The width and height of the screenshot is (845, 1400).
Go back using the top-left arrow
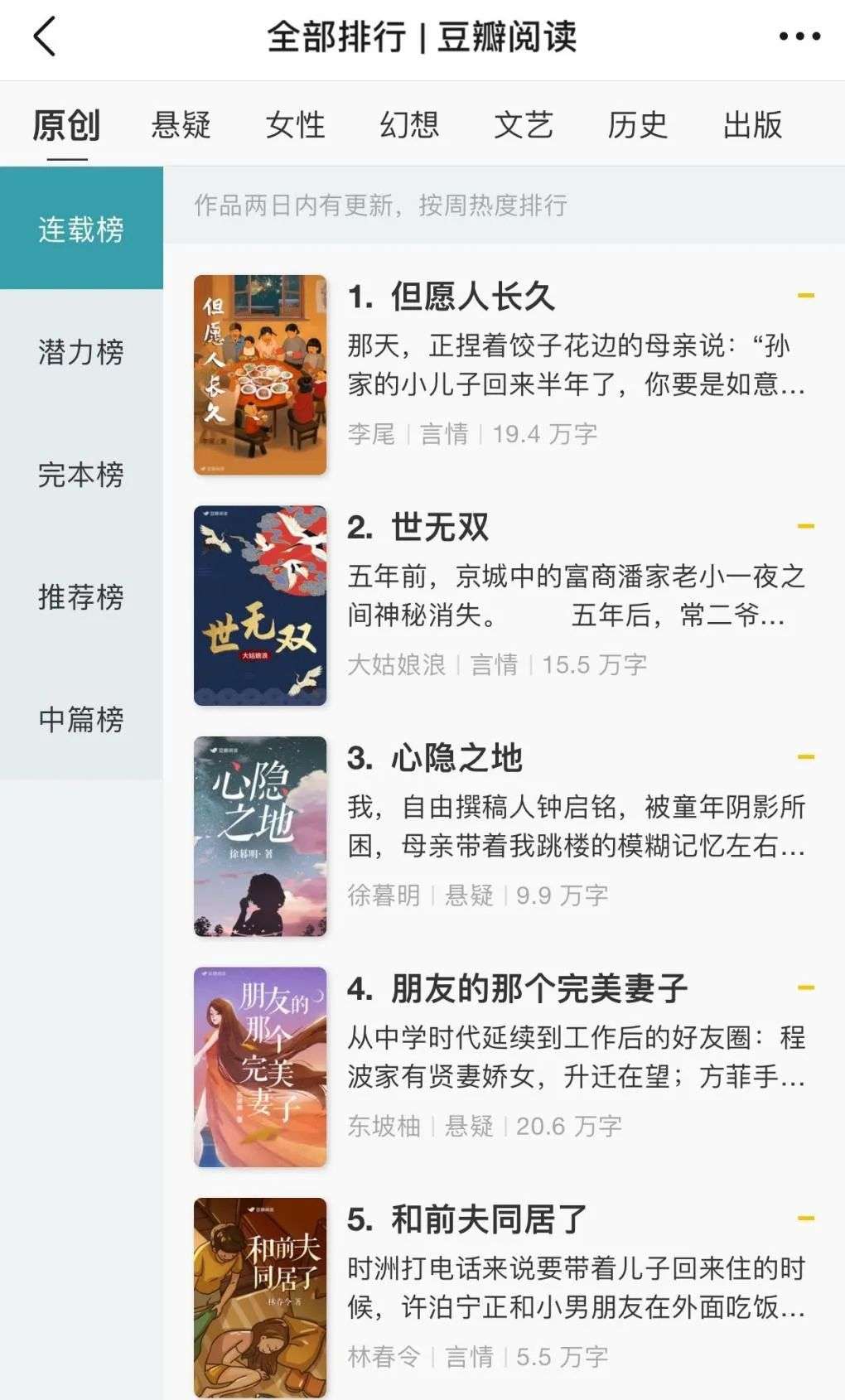pos(46,37)
